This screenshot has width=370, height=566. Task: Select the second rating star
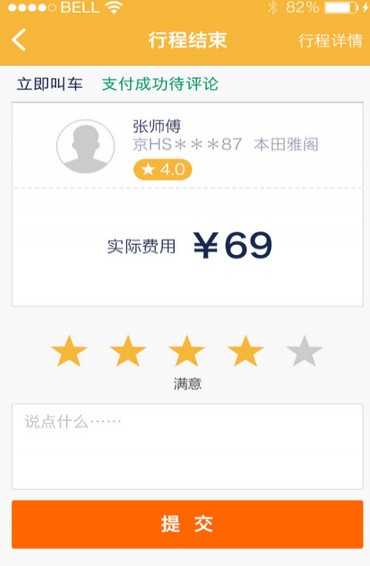coord(128,351)
